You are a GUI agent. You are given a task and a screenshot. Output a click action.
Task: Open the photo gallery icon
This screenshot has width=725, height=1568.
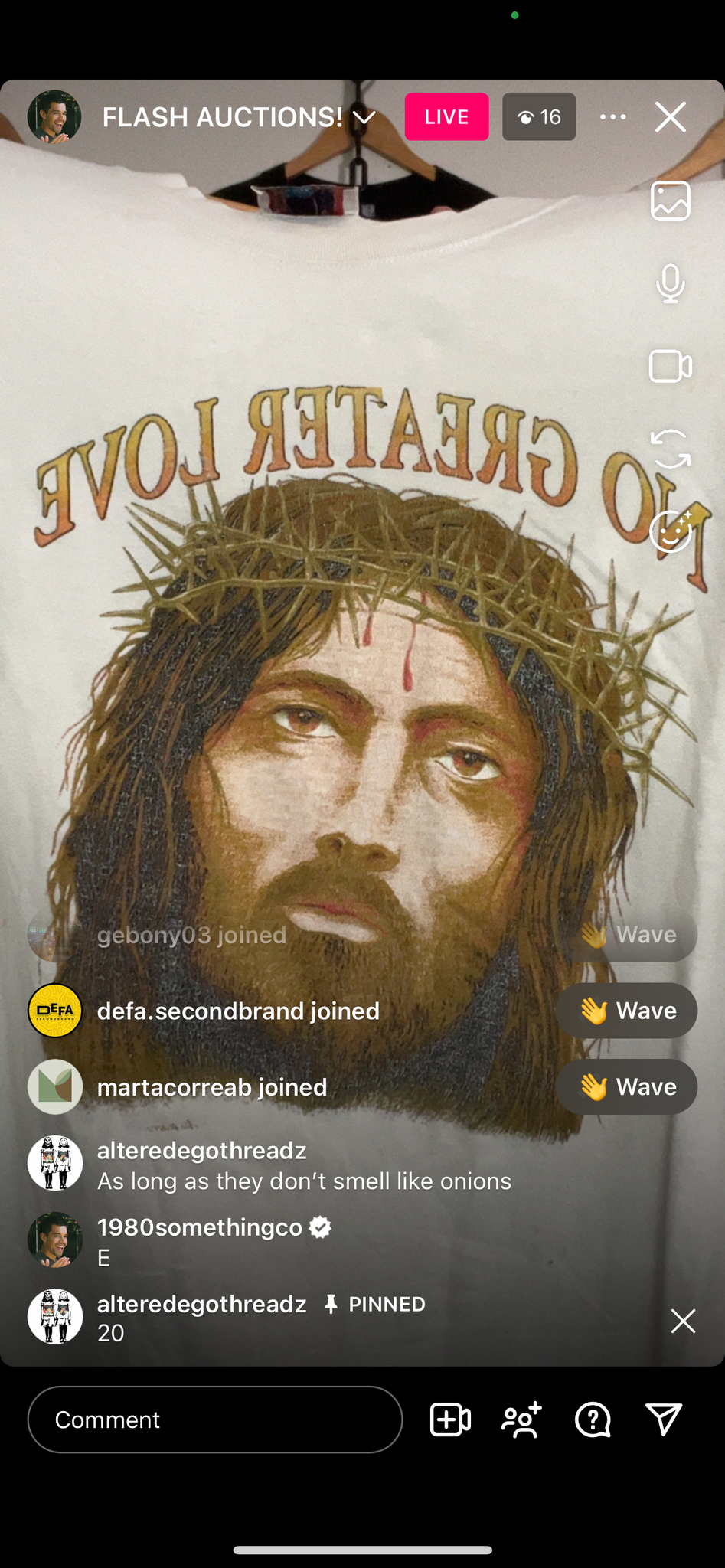click(670, 201)
